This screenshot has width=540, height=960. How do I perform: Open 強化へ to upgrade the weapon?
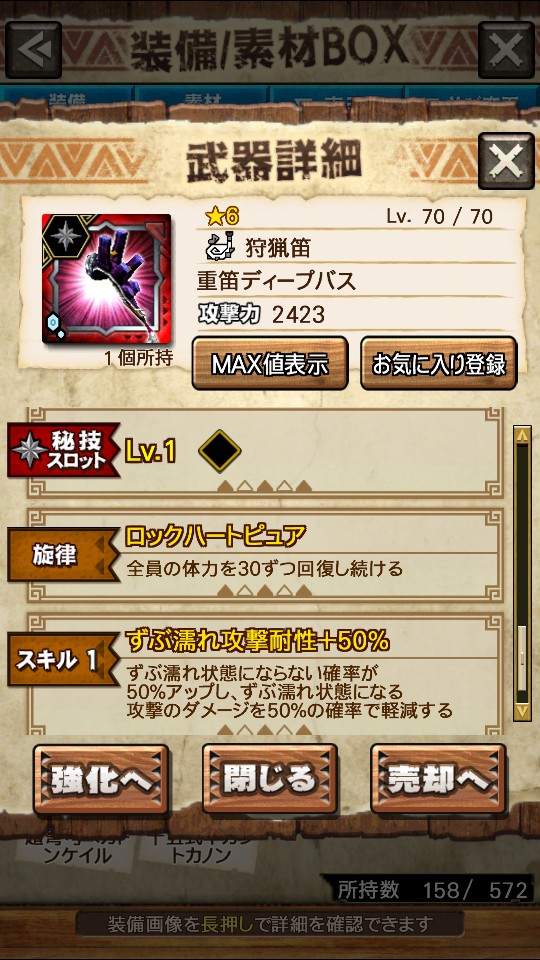tap(101, 779)
